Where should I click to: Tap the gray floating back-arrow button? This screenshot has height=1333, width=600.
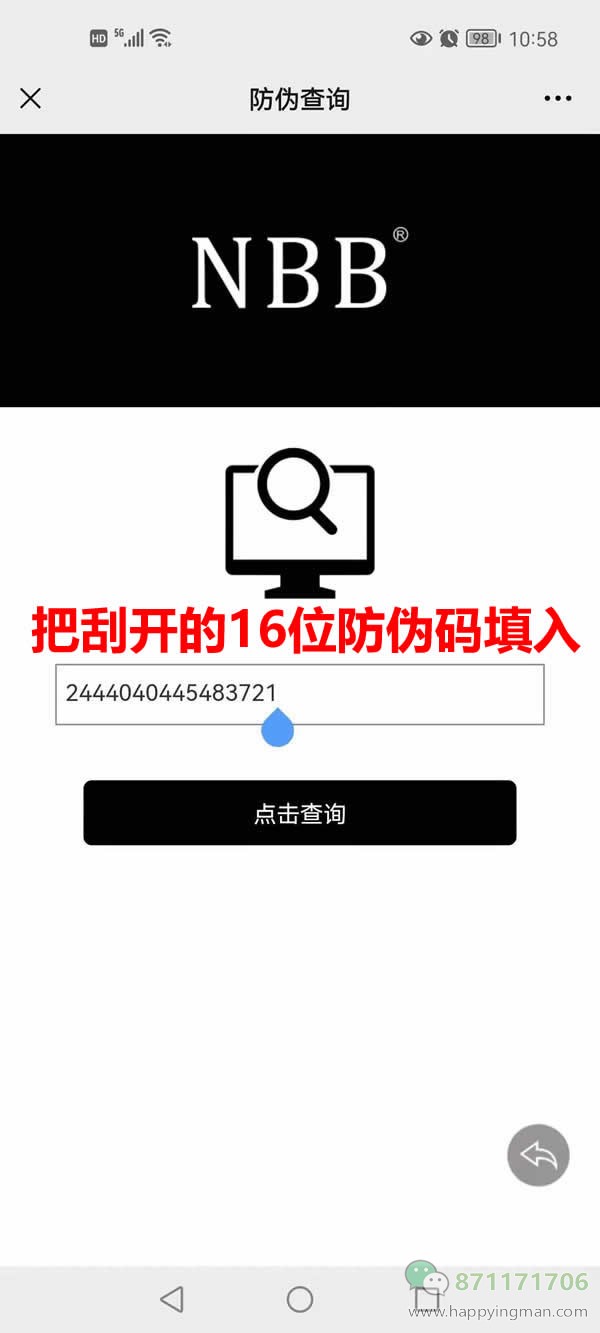pyautogui.click(x=538, y=1156)
